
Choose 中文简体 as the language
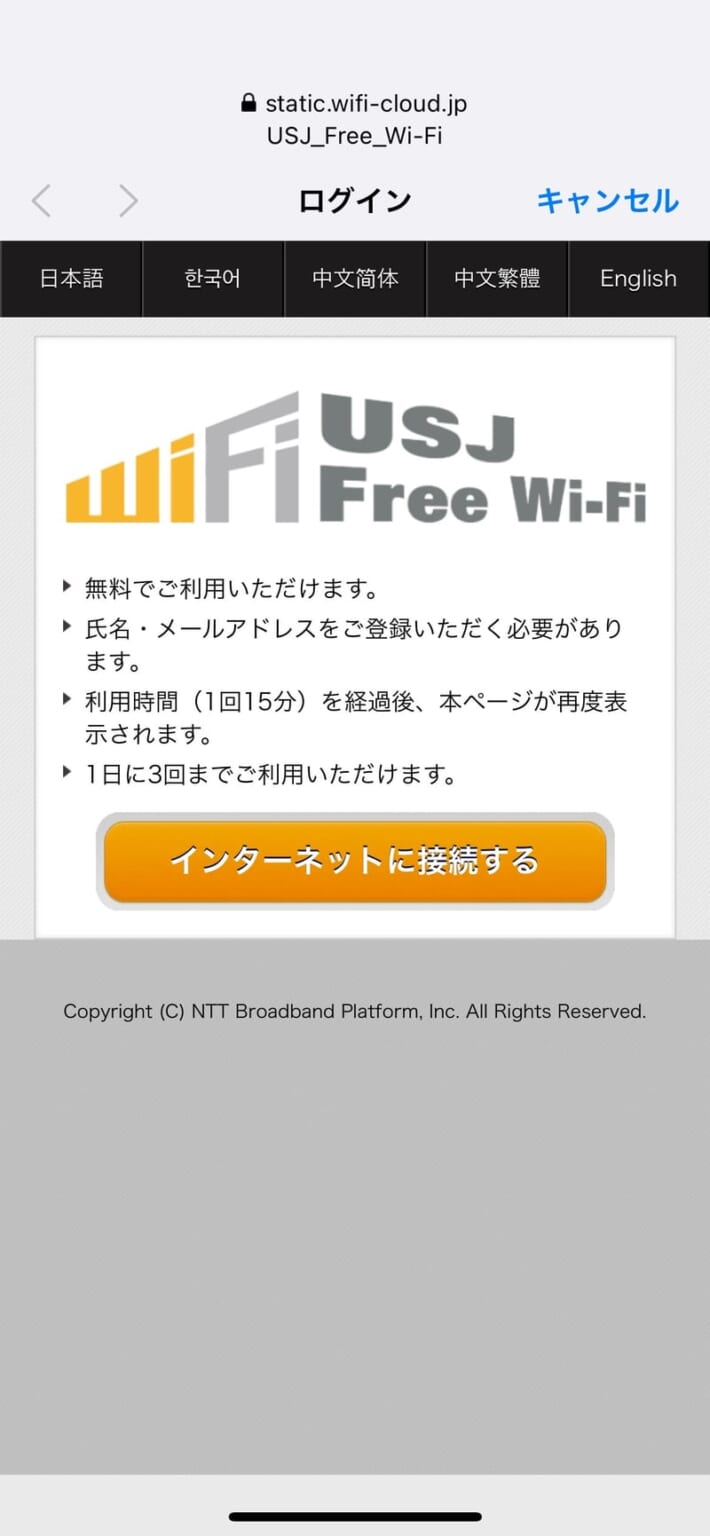tap(355, 279)
